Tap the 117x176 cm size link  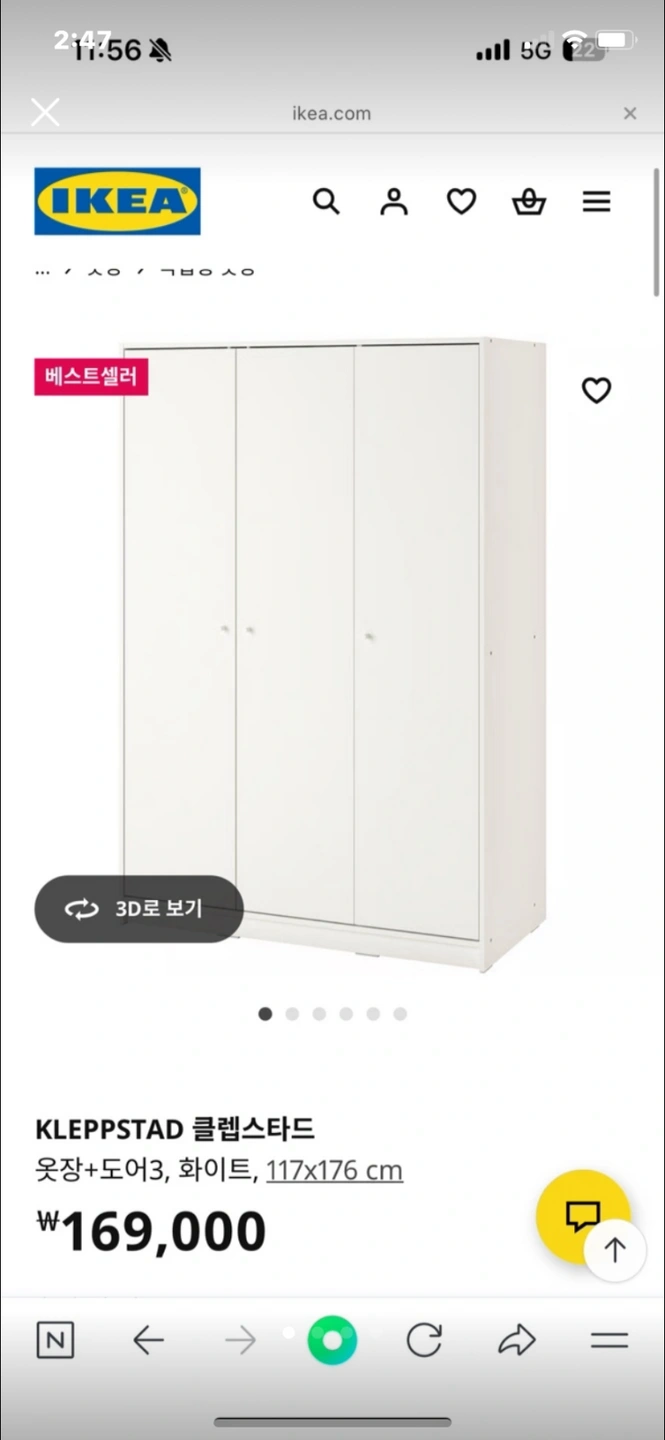[334, 1170]
